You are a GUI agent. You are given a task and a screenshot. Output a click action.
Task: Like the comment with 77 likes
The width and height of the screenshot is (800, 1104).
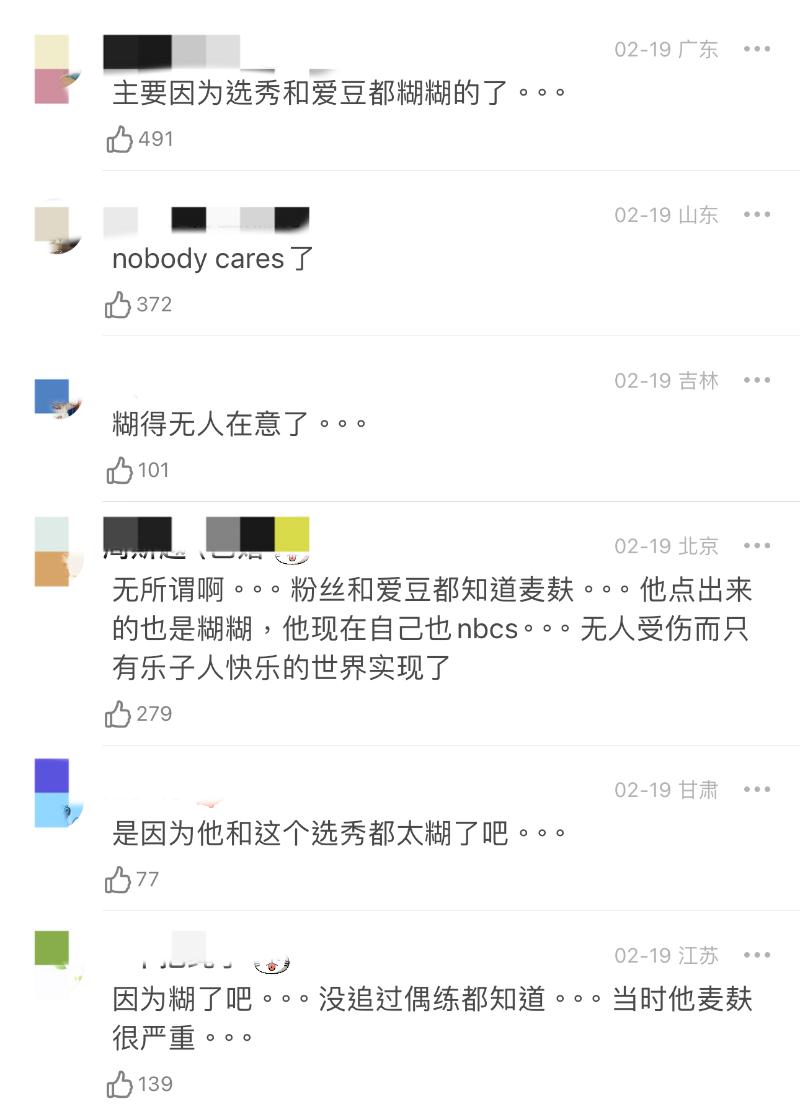[x=120, y=879]
